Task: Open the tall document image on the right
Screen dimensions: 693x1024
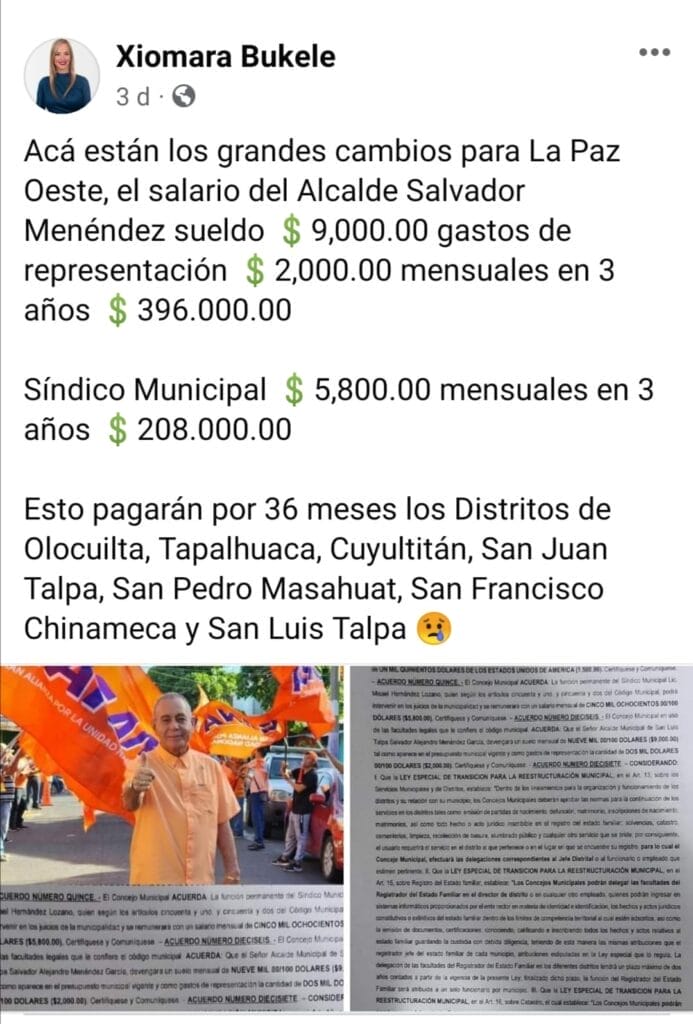Action: tap(520, 838)
